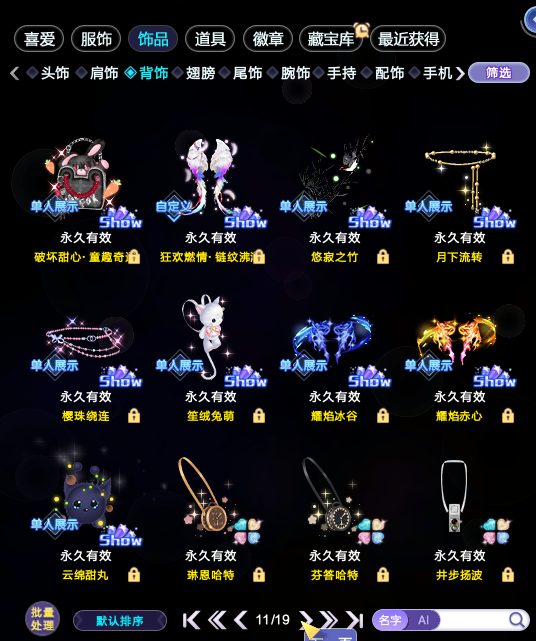The image size is (536, 641).
Task: Switch to 最近获得 tab
Action: 408,39
